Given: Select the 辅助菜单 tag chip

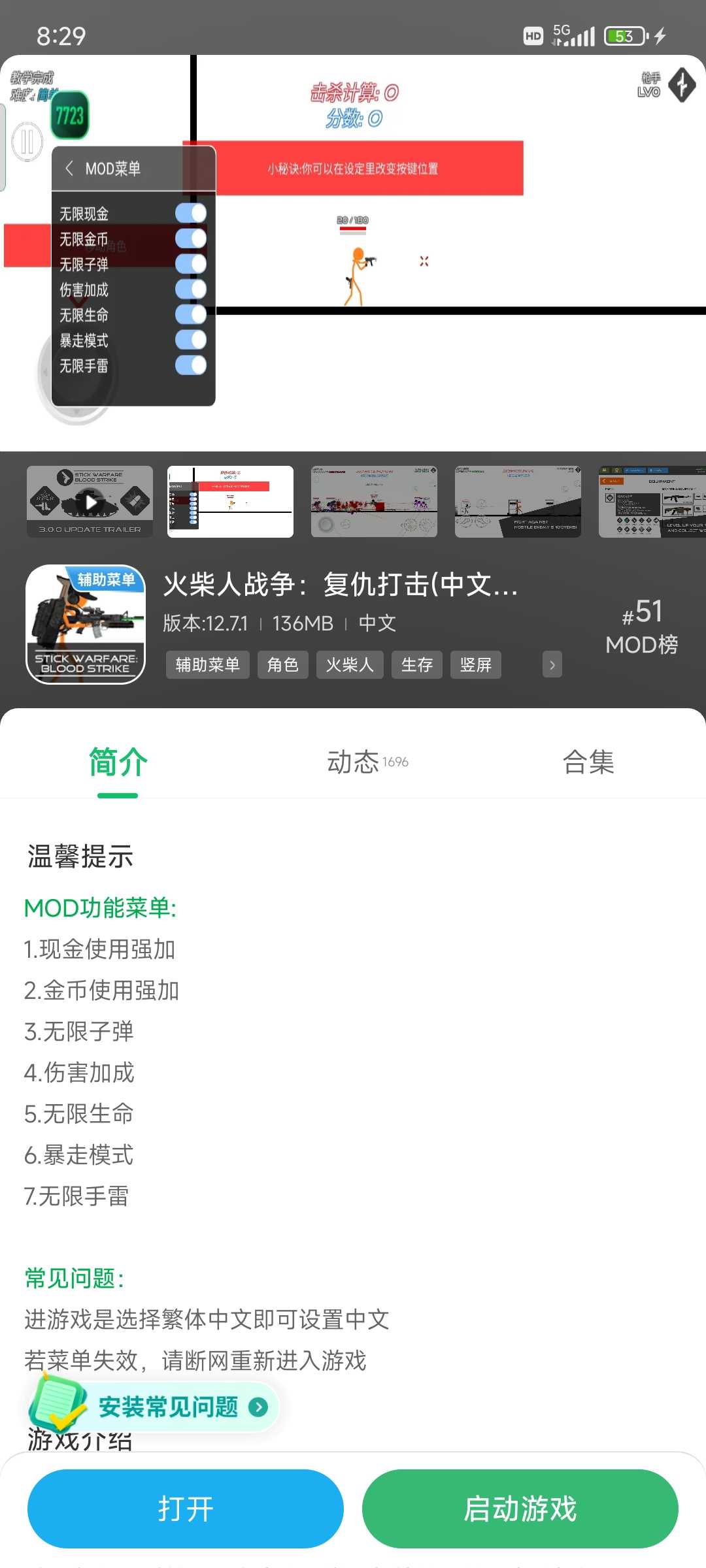Looking at the screenshot, I should pos(207,665).
